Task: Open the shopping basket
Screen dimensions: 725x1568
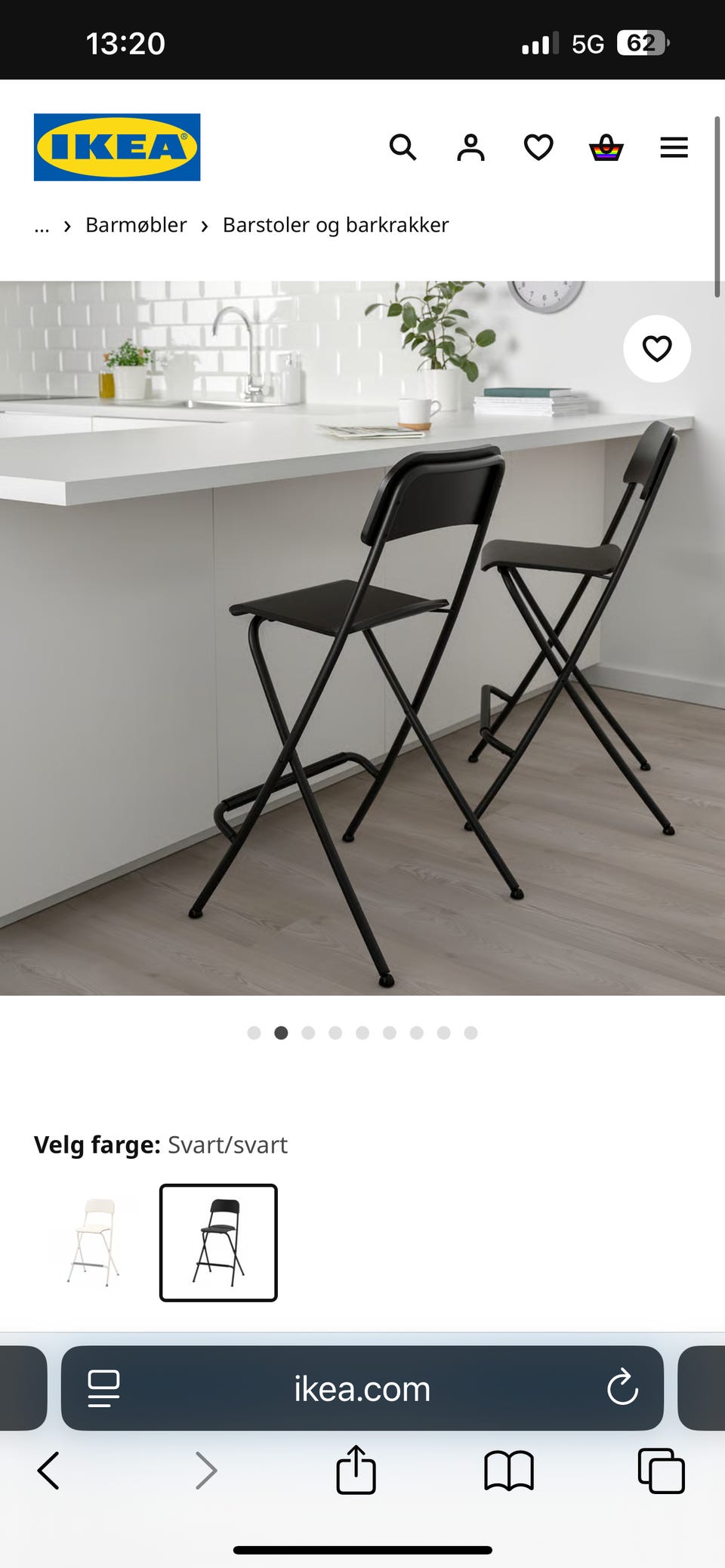Action: [x=606, y=147]
